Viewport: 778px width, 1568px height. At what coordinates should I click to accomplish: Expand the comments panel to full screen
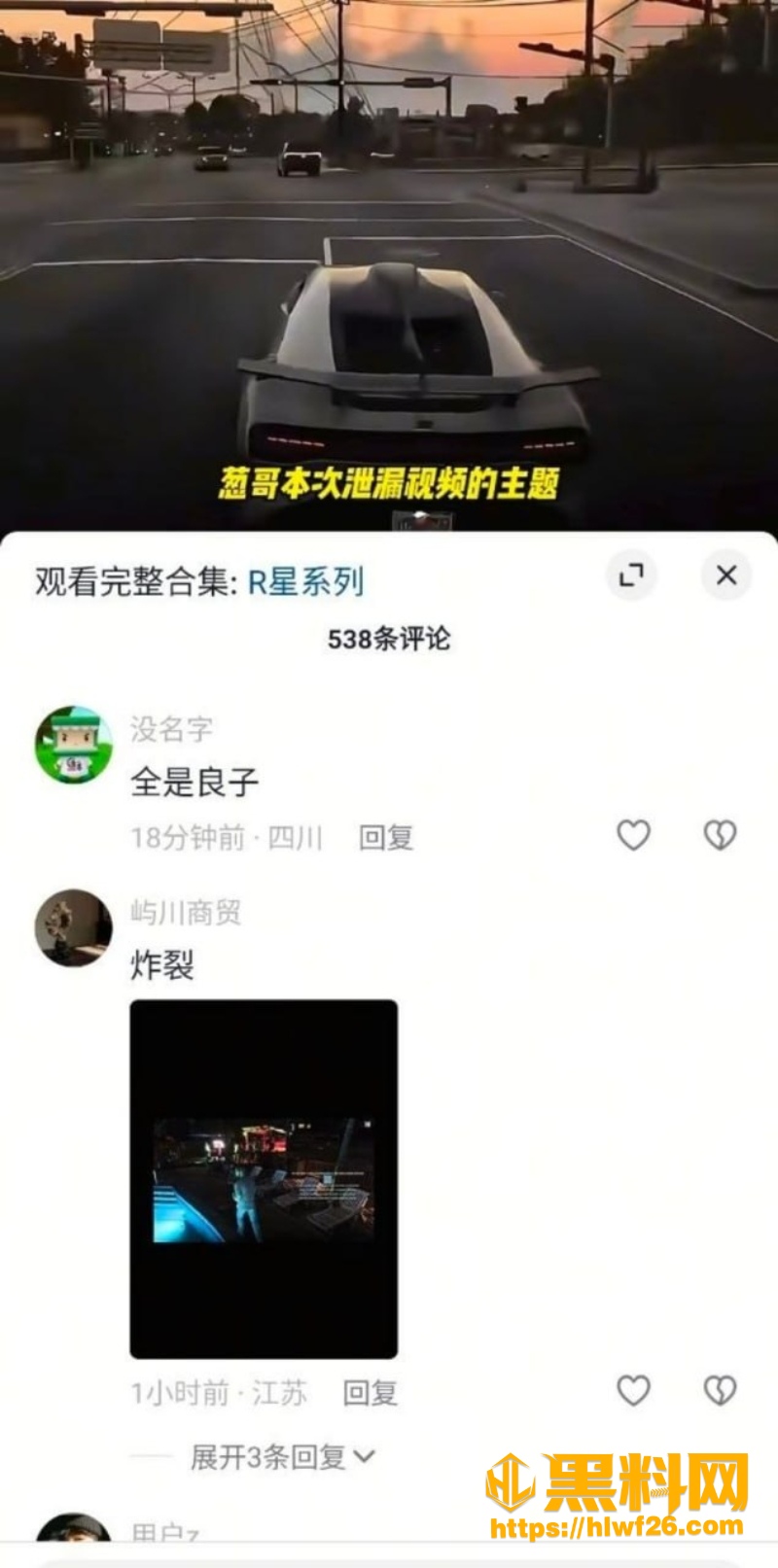coord(632,575)
